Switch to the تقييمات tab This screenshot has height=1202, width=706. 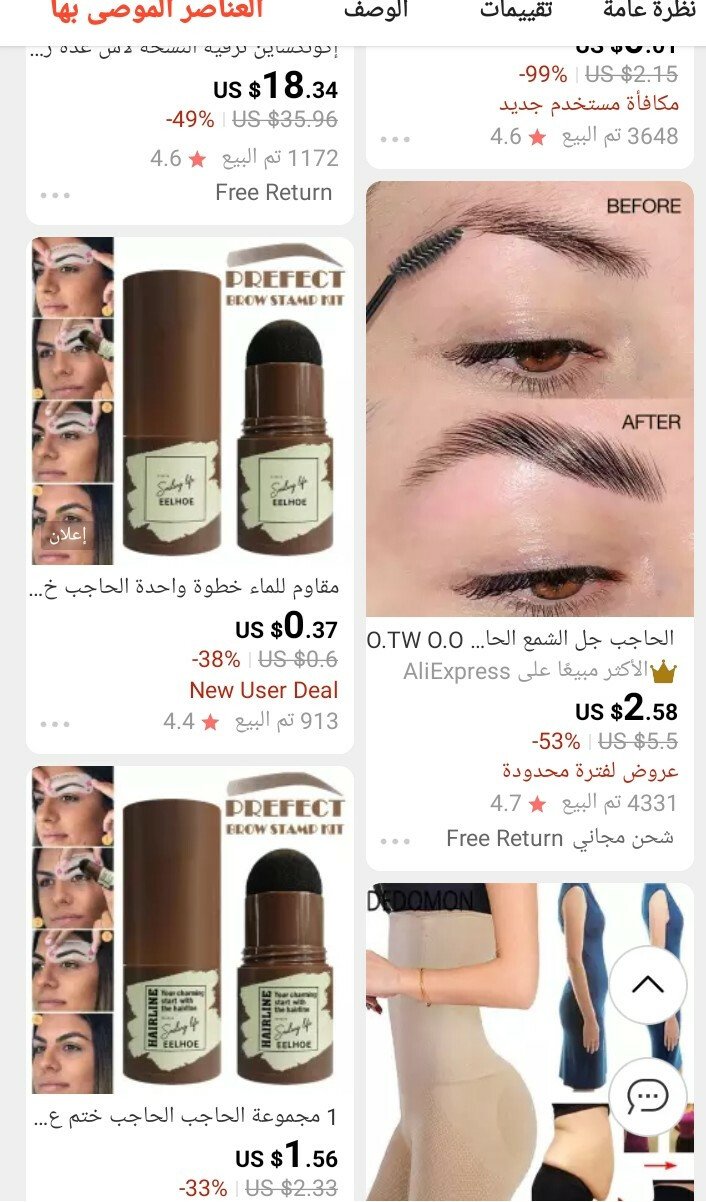516,11
